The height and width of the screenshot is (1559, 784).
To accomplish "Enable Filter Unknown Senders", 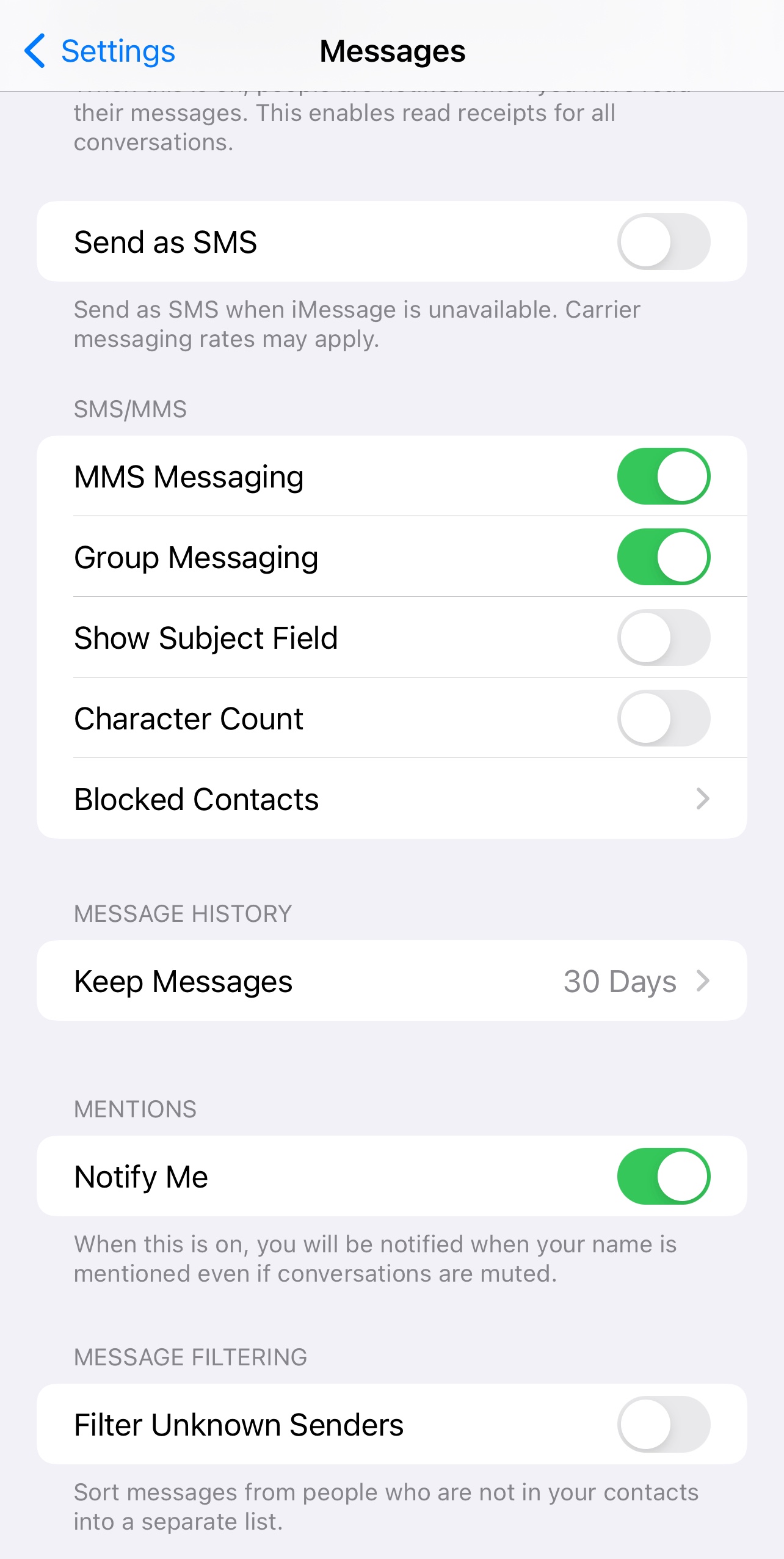I will point(663,1425).
